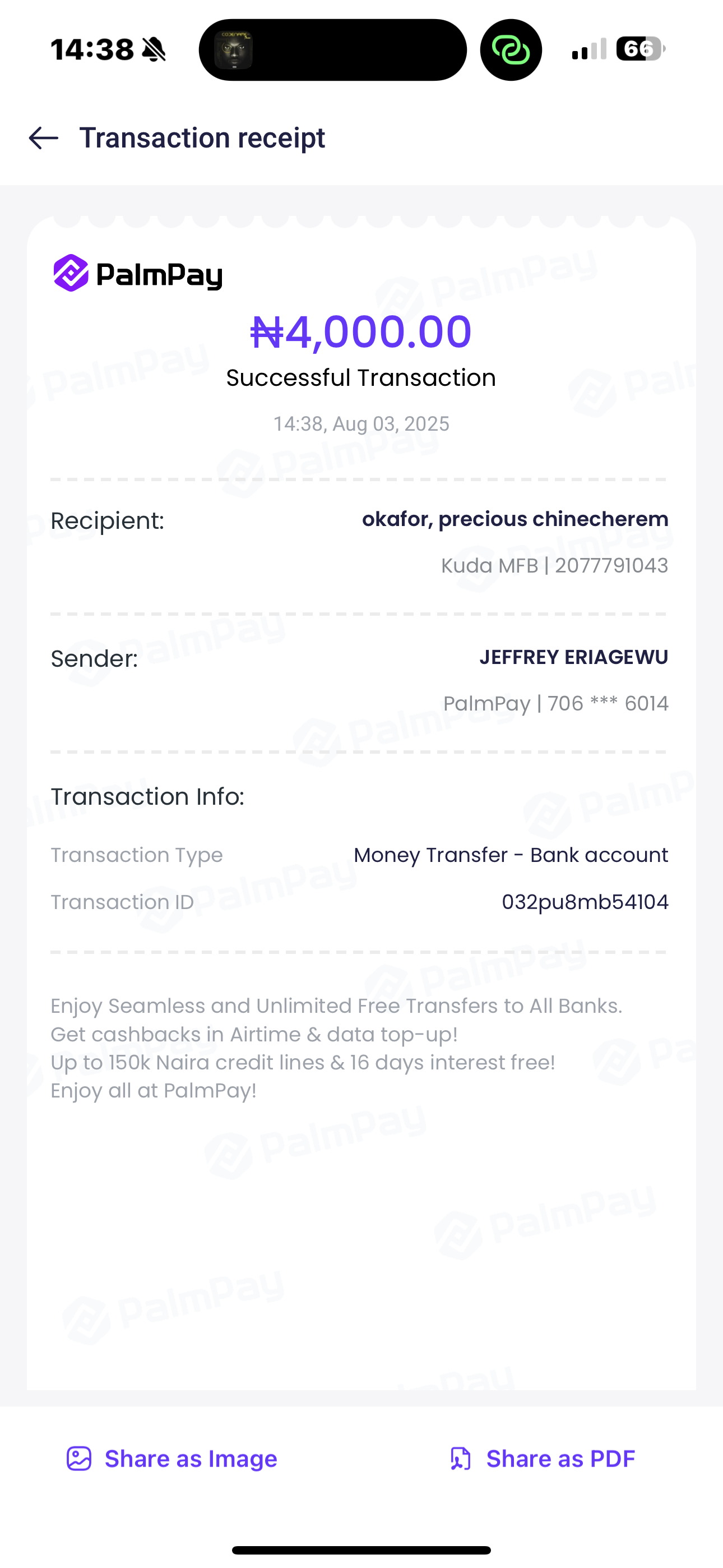Go back from the Transaction receipt

tap(44, 138)
